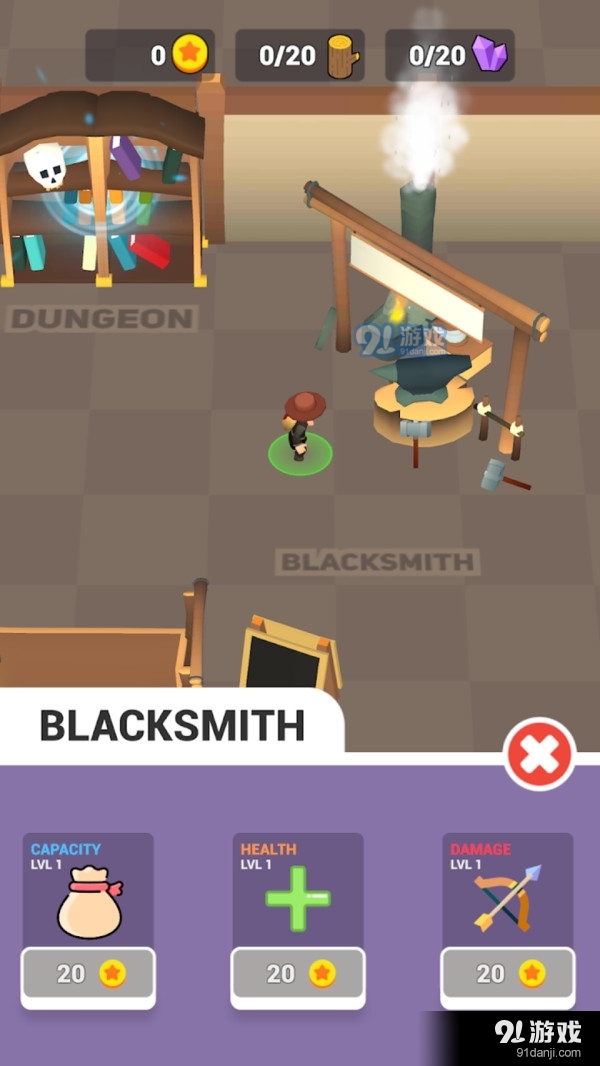Viewport: 600px width, 1066px height.
Task: Buy the Health upgrade for 20 coins
Action: click(x=298, y=973)
